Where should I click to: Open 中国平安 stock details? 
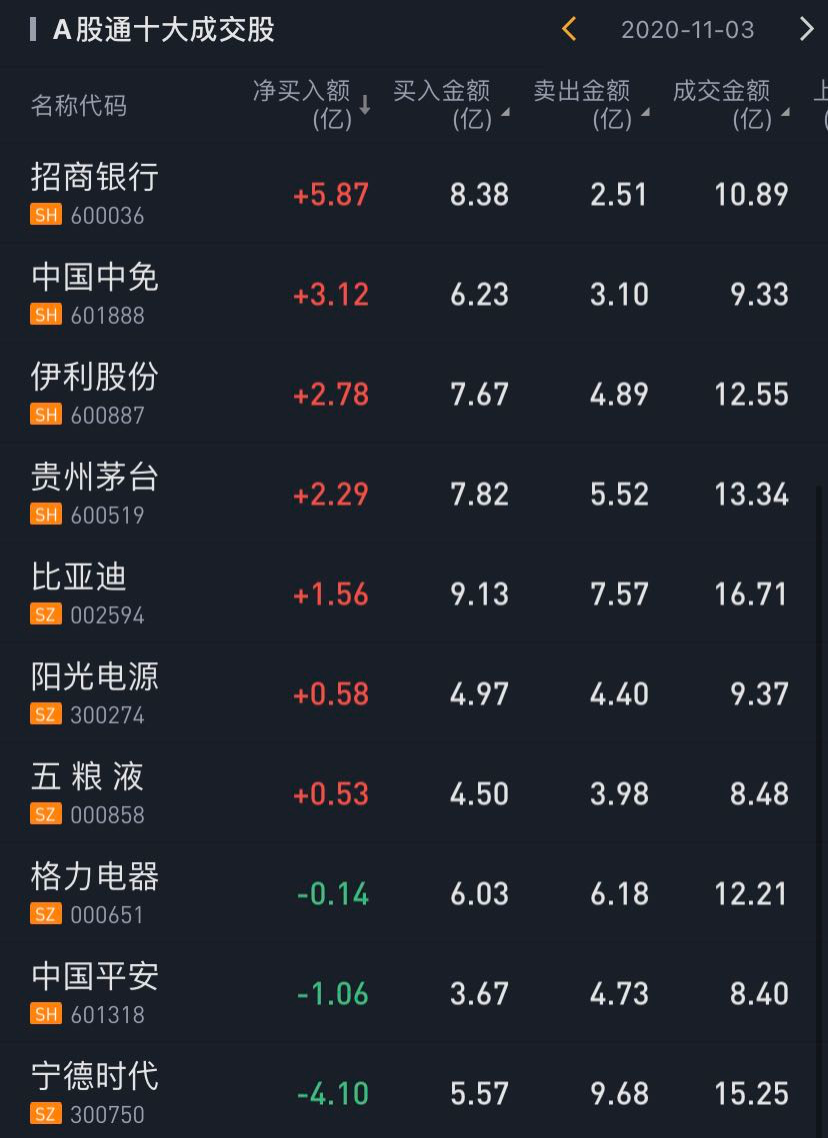pos(95,993)
